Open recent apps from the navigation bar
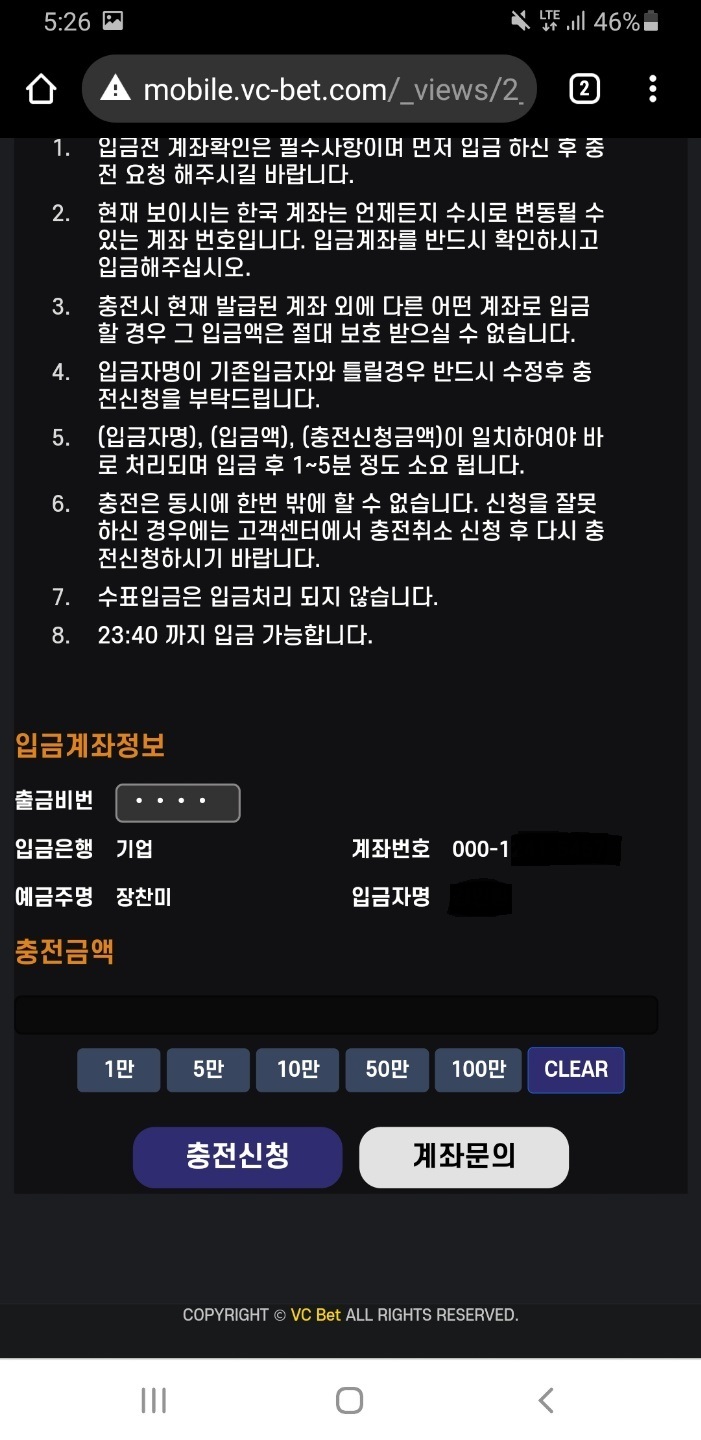The height and width of the screenshot is (1440, 701). coord(154,1400)
